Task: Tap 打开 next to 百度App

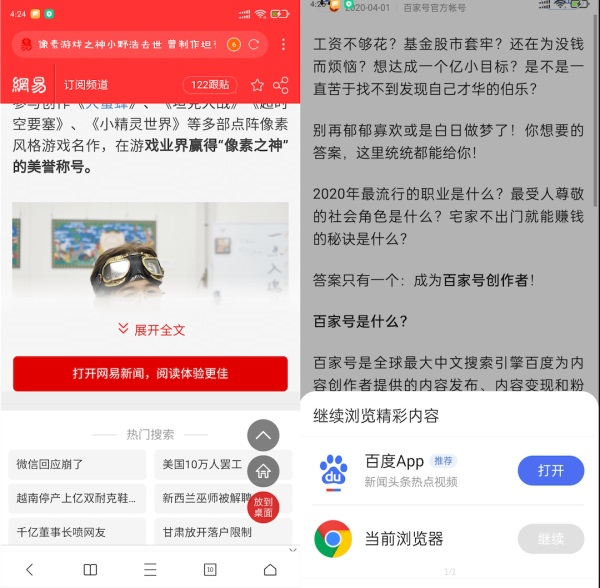Action: click(550, 470)
